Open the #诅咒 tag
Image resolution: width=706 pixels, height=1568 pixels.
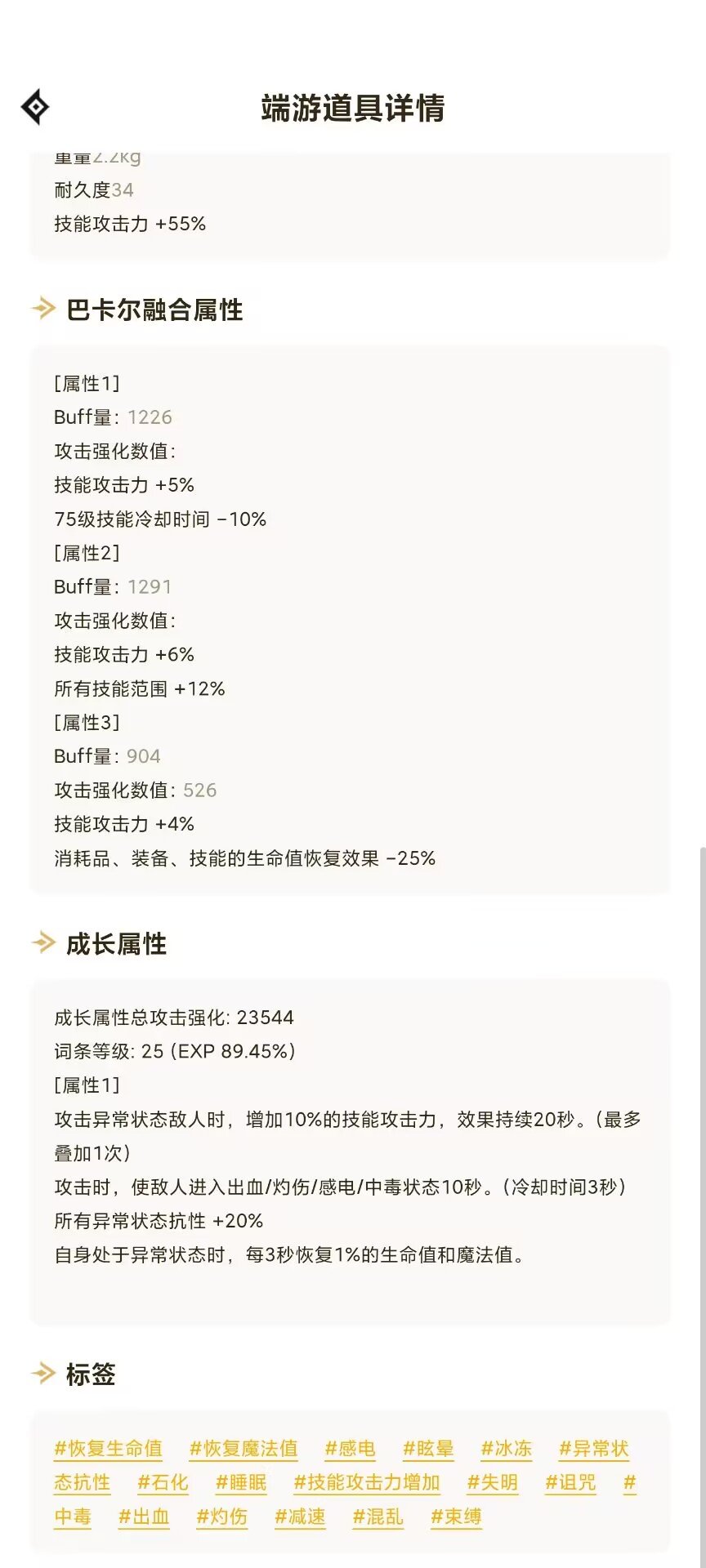point(571,1482)
